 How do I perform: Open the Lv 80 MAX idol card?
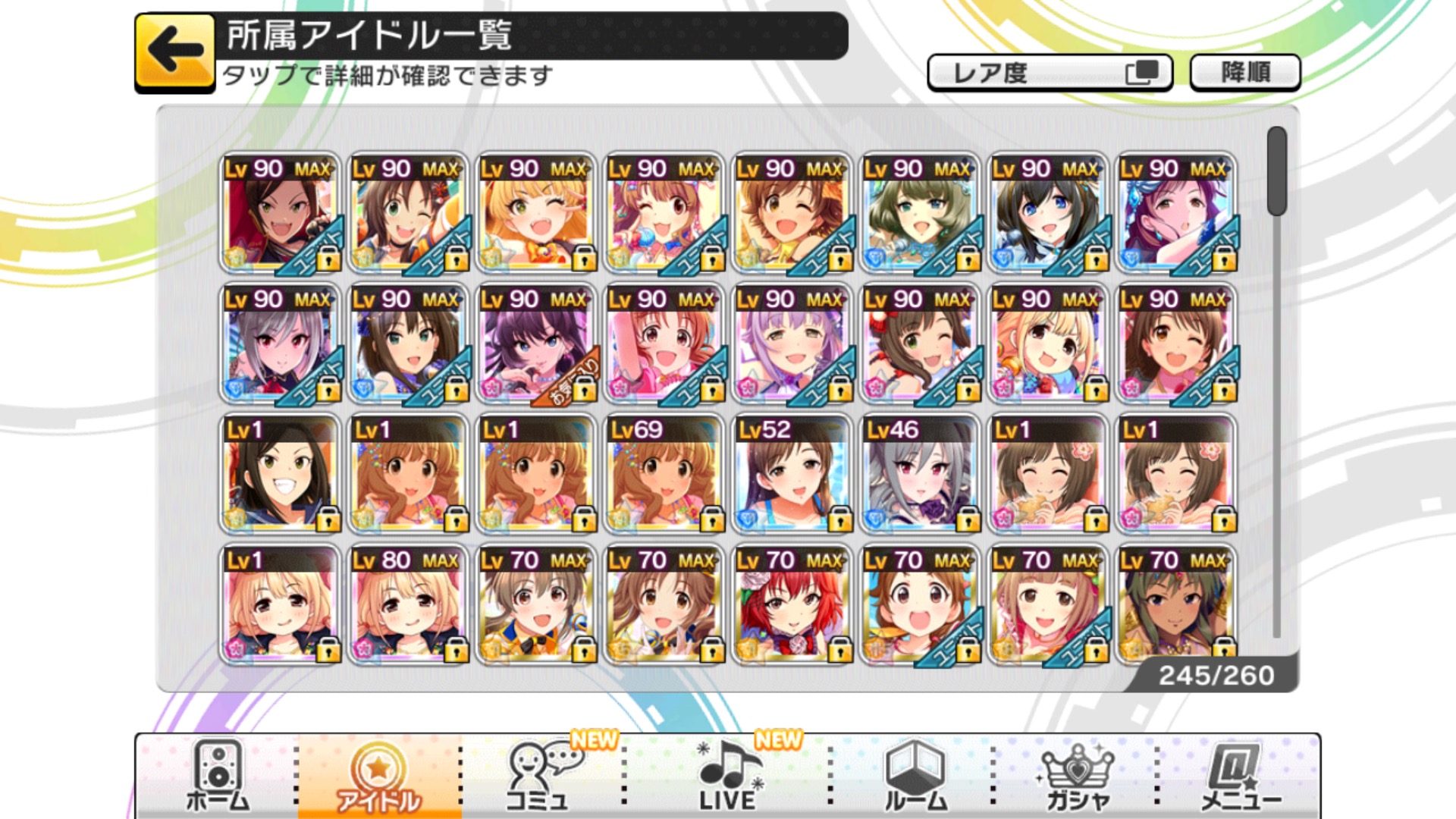[408, 604]
